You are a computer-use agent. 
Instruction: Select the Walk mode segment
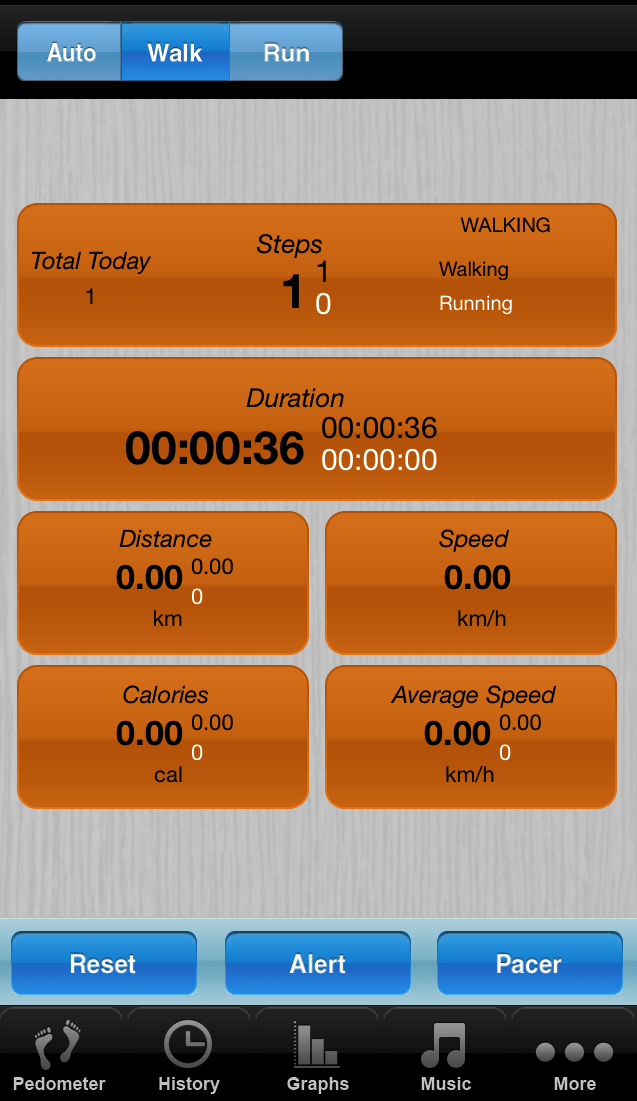(x=175, y=52)
